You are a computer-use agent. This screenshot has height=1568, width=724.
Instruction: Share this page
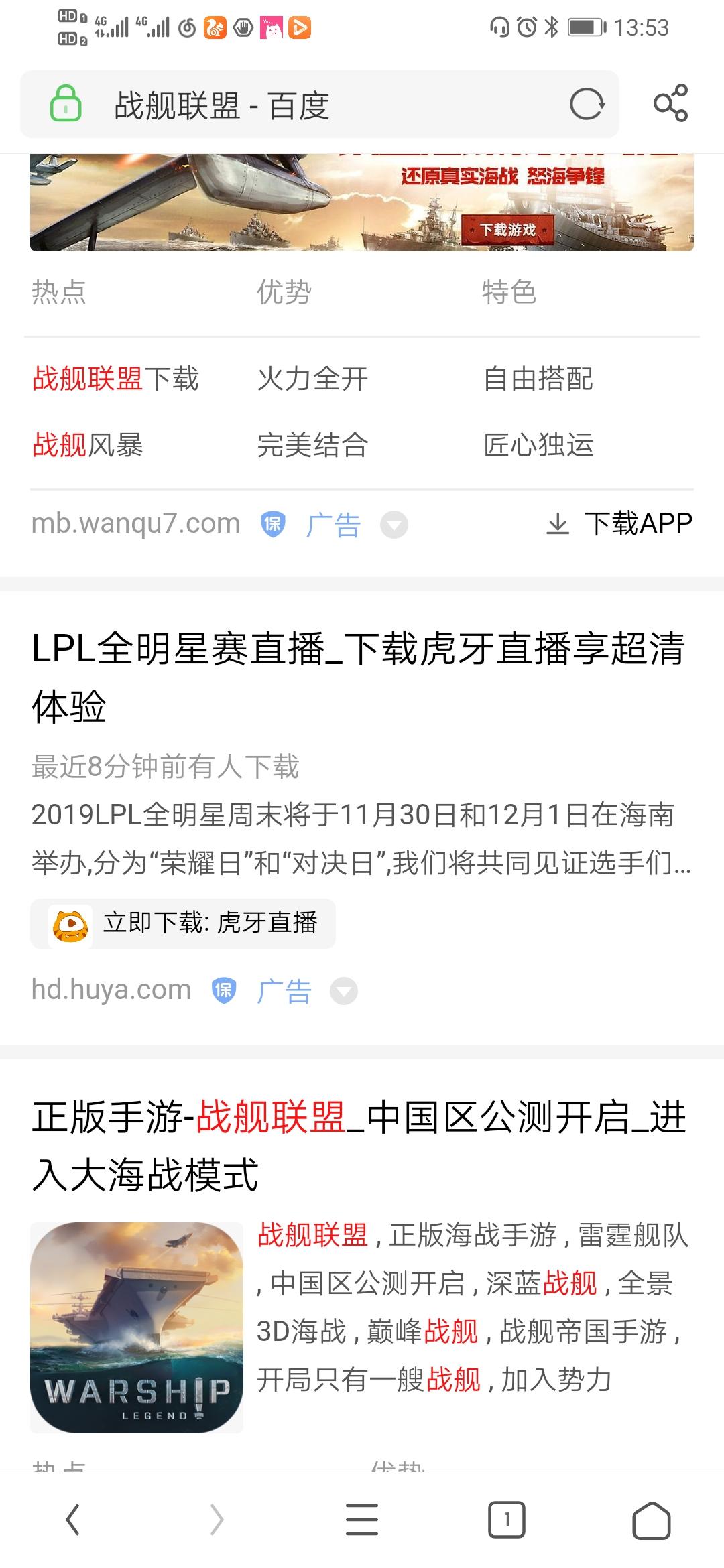[670, 103]
